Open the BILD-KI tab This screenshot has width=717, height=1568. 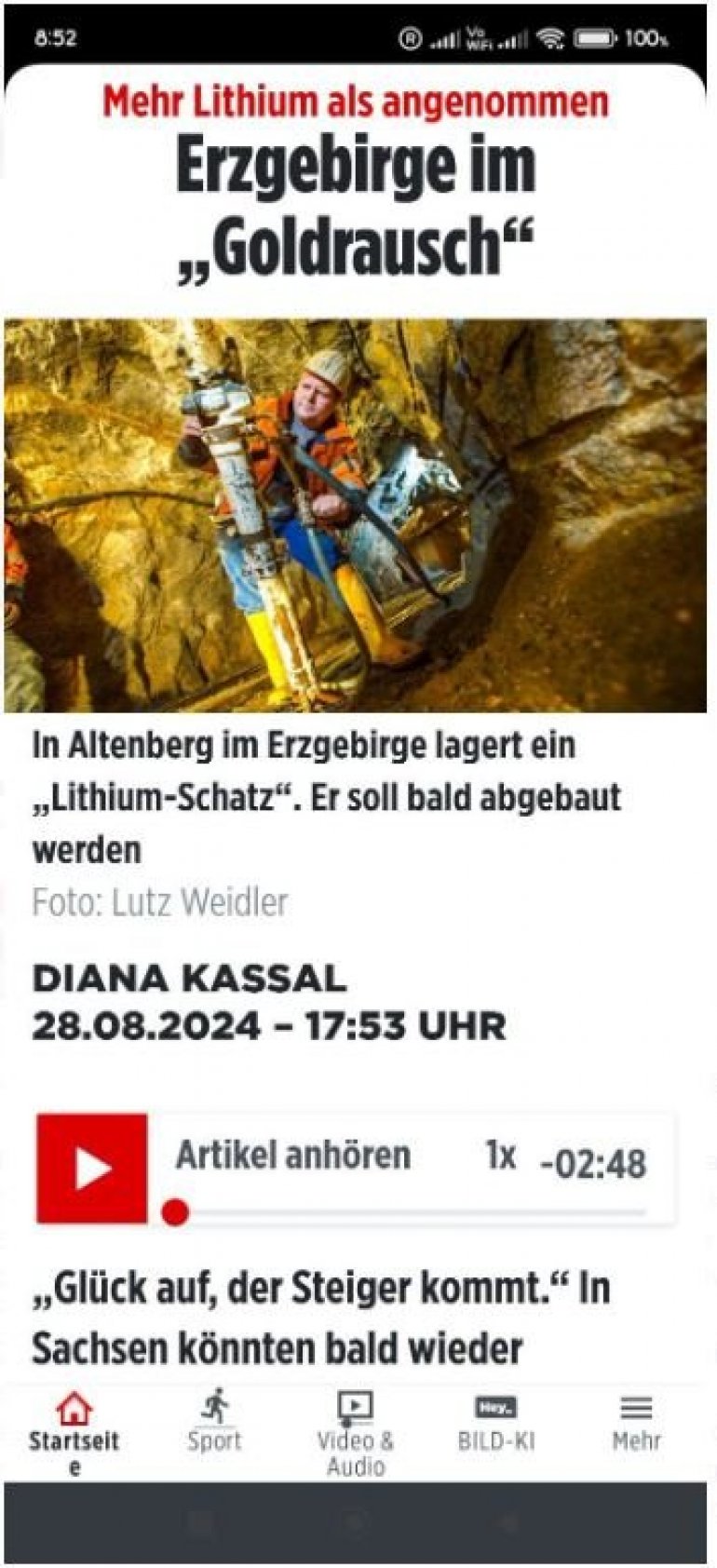click(495, 1423)
